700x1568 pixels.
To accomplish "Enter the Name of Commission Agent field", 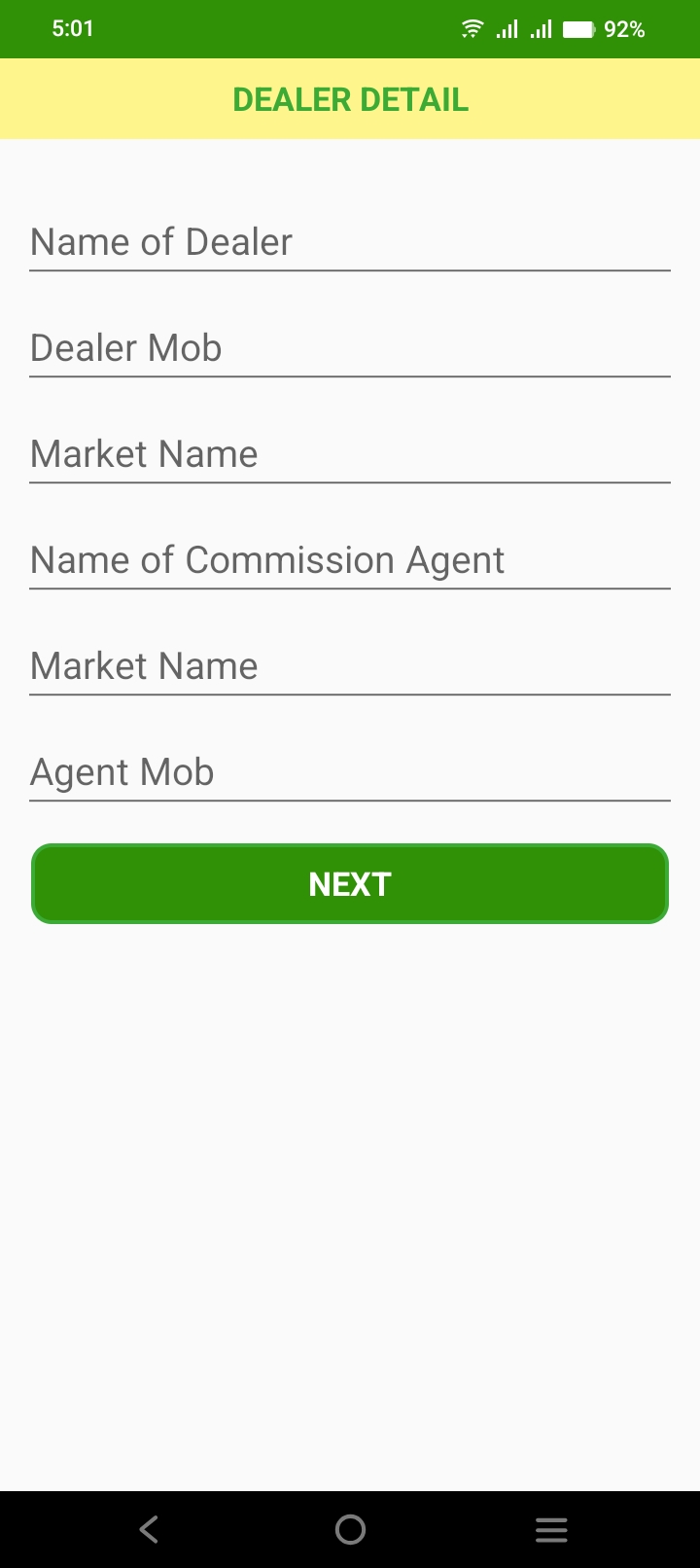I will (x=350, y=560).
